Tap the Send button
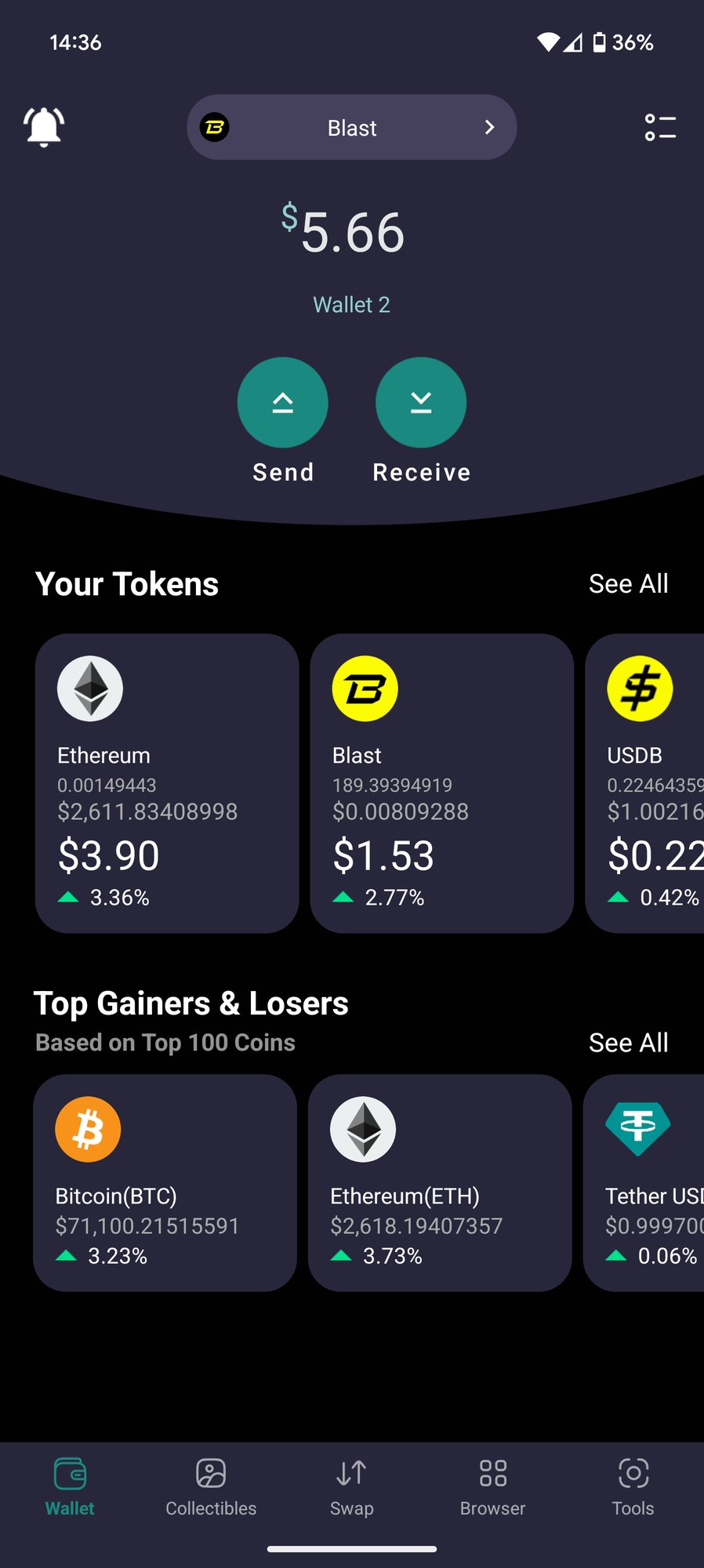 pyautogui.click(x=282, y=403)
